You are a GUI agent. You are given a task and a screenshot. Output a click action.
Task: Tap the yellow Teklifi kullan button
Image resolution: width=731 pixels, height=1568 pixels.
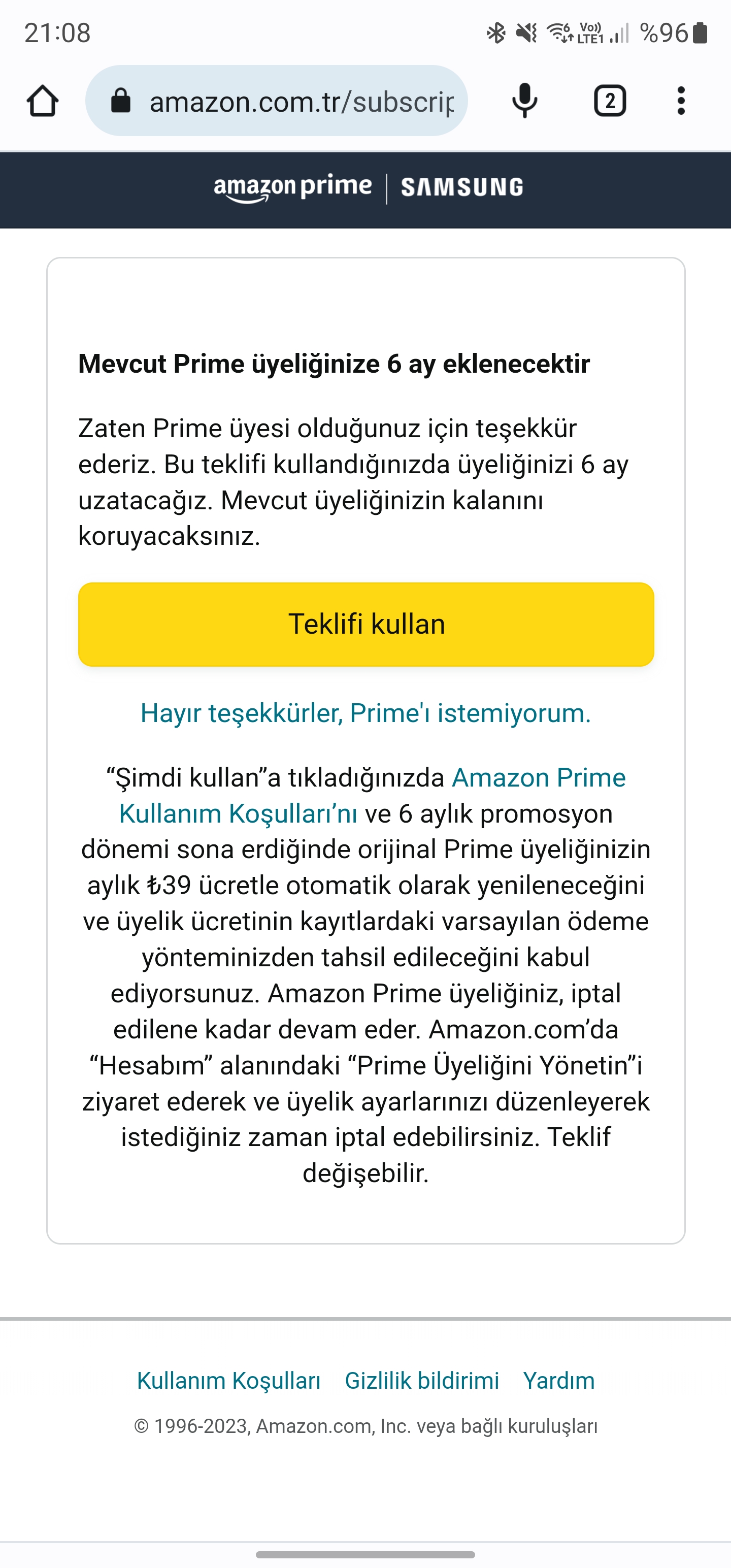click(x=366, y=625)
